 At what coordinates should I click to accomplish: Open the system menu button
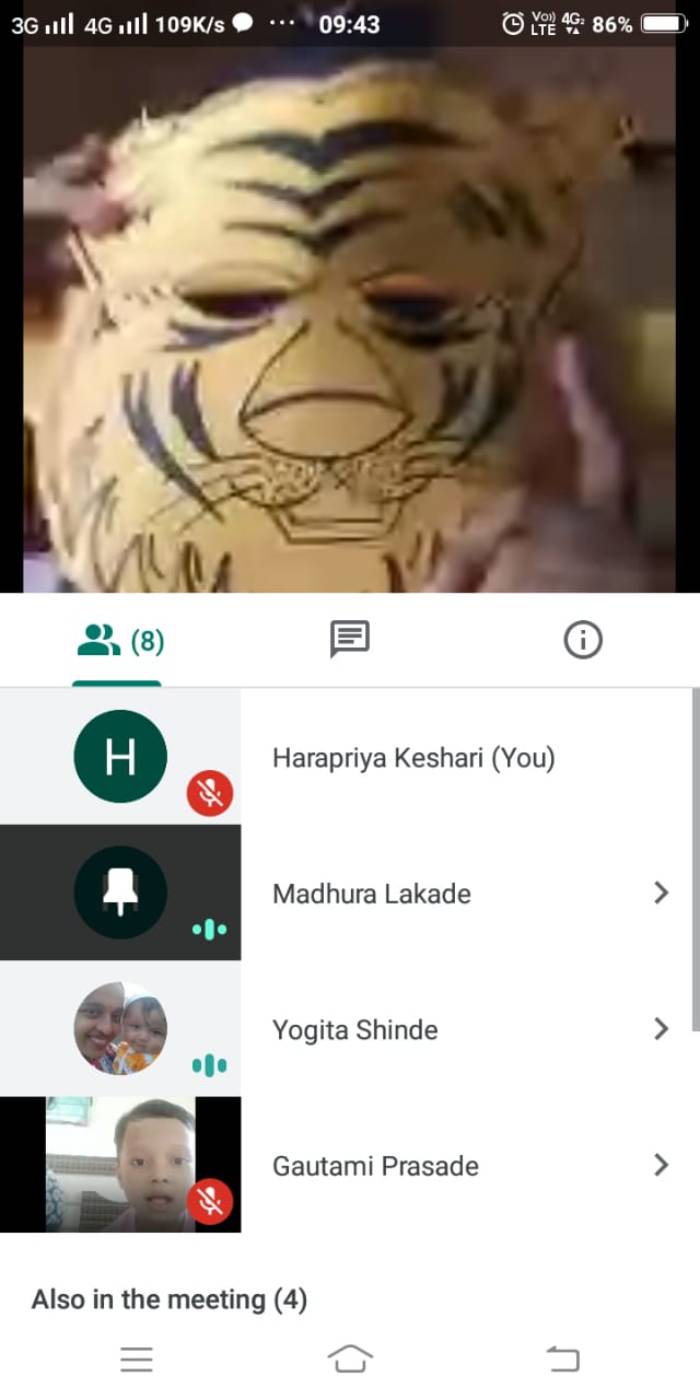pyautogui.click(x=136, y=1358)
